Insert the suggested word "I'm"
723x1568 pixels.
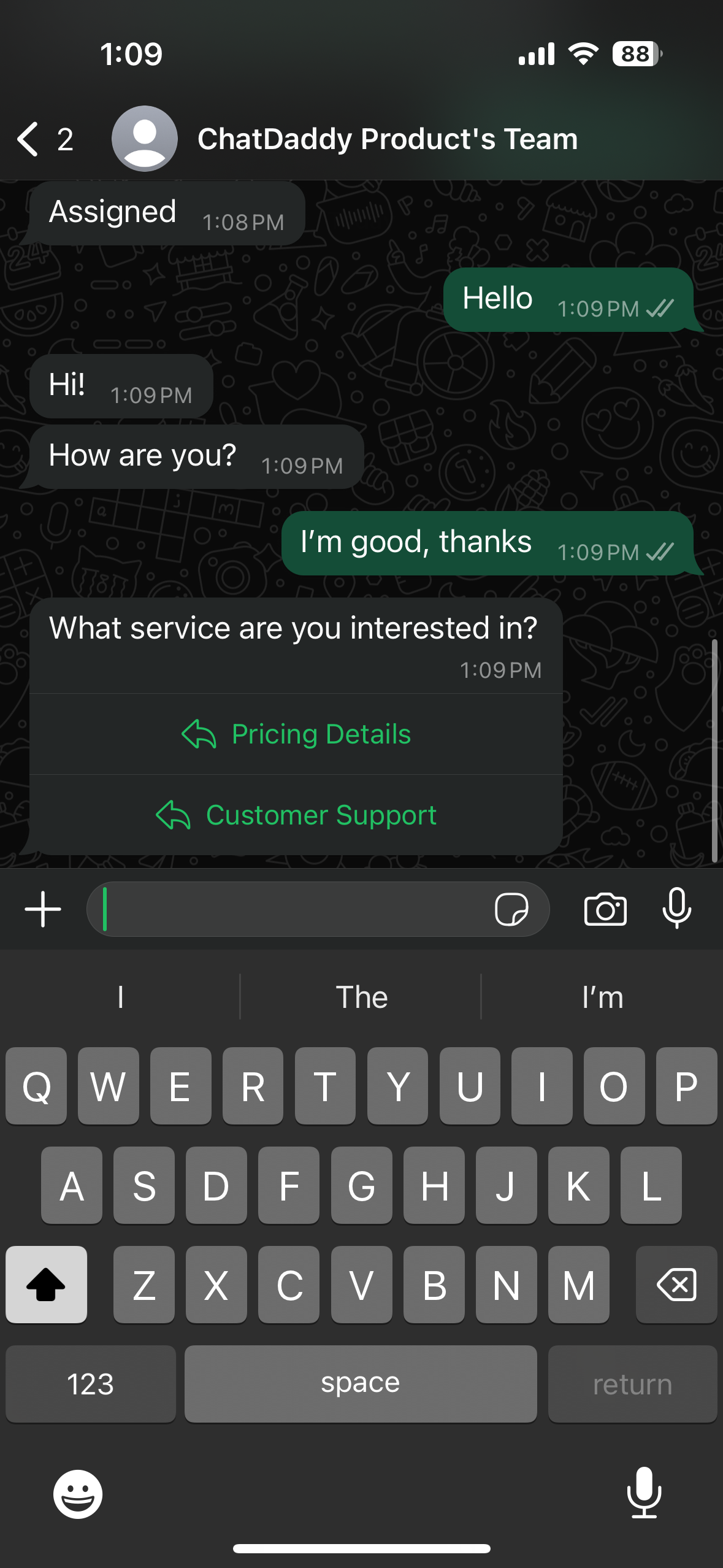602,997
